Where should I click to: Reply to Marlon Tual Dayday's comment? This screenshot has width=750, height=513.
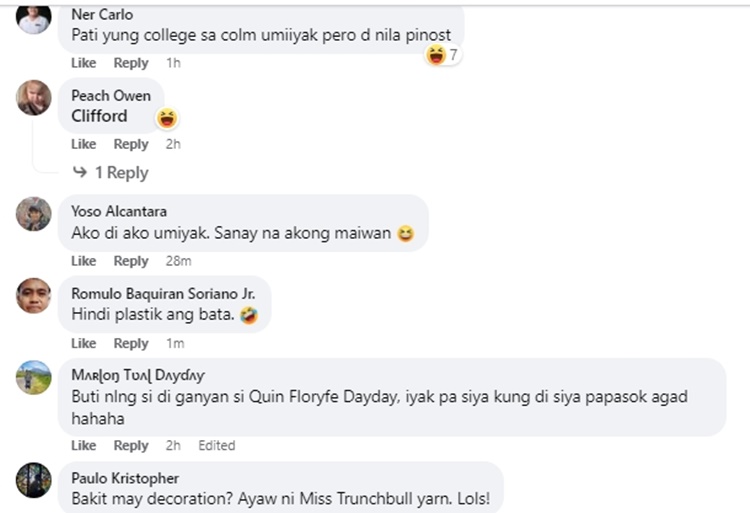click(130, 445)
